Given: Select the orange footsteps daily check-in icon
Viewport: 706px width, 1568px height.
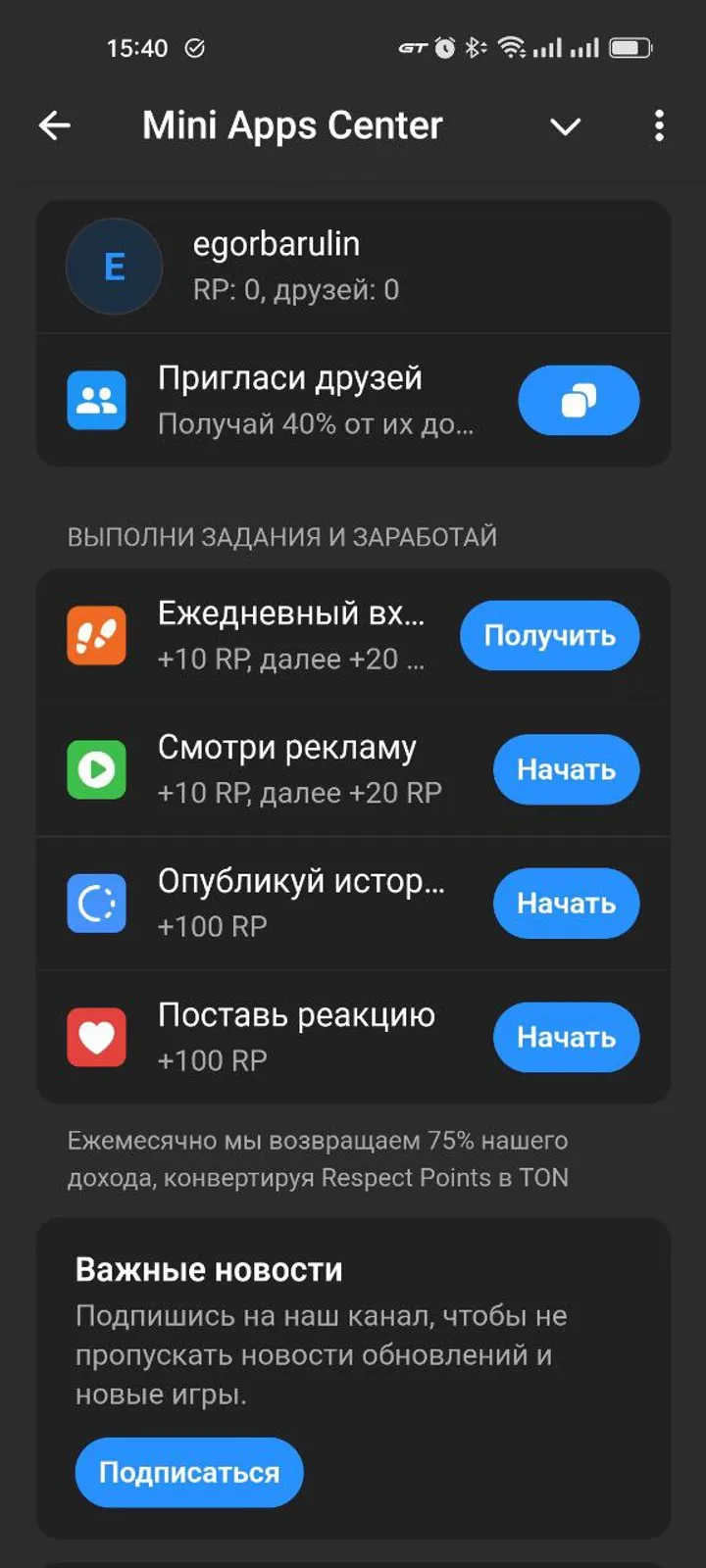Looking at the screenshot, I should pyautogui.click(x=95, y=635).
